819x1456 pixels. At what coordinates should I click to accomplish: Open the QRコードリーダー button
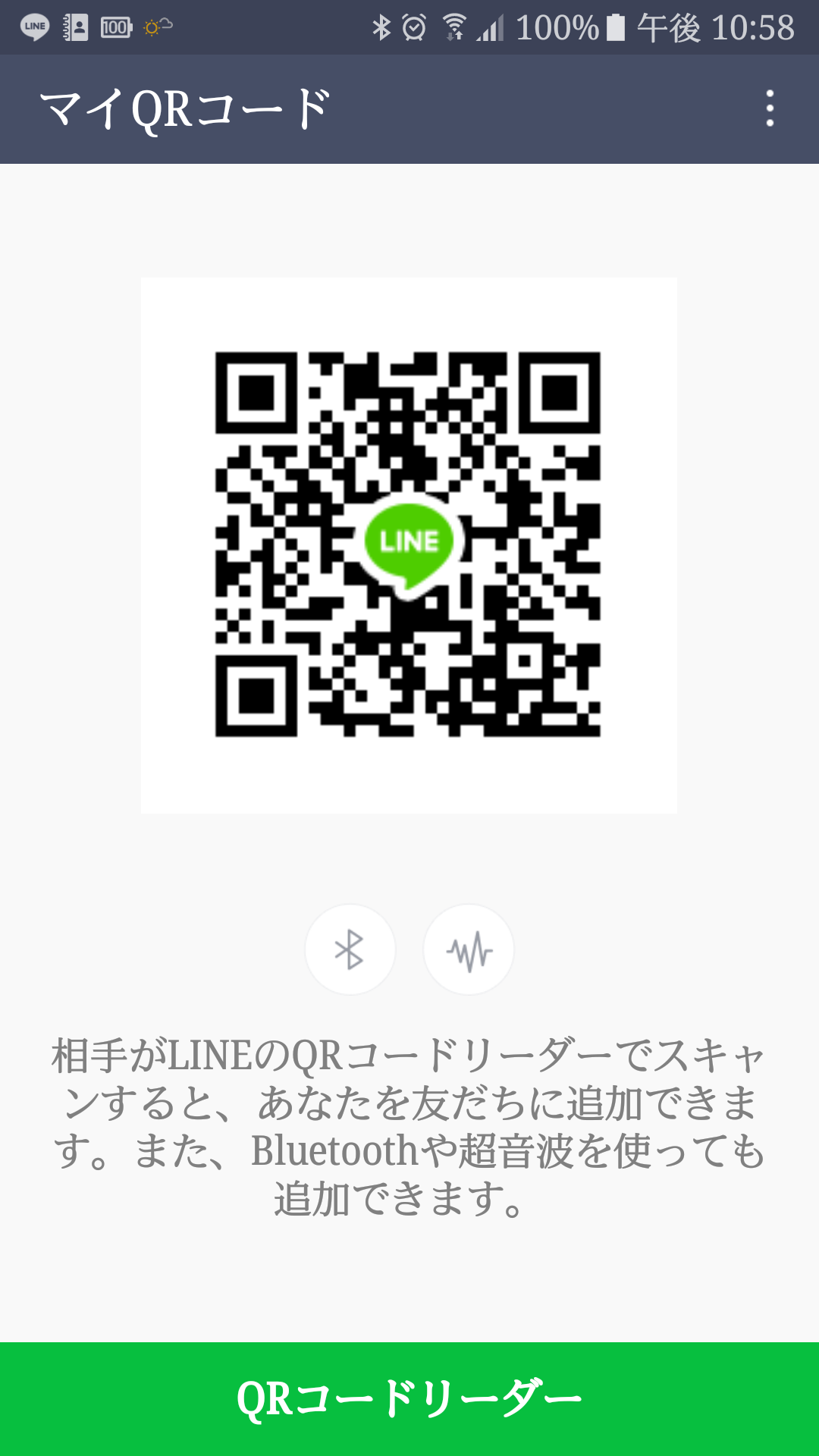pos(409,1398)
